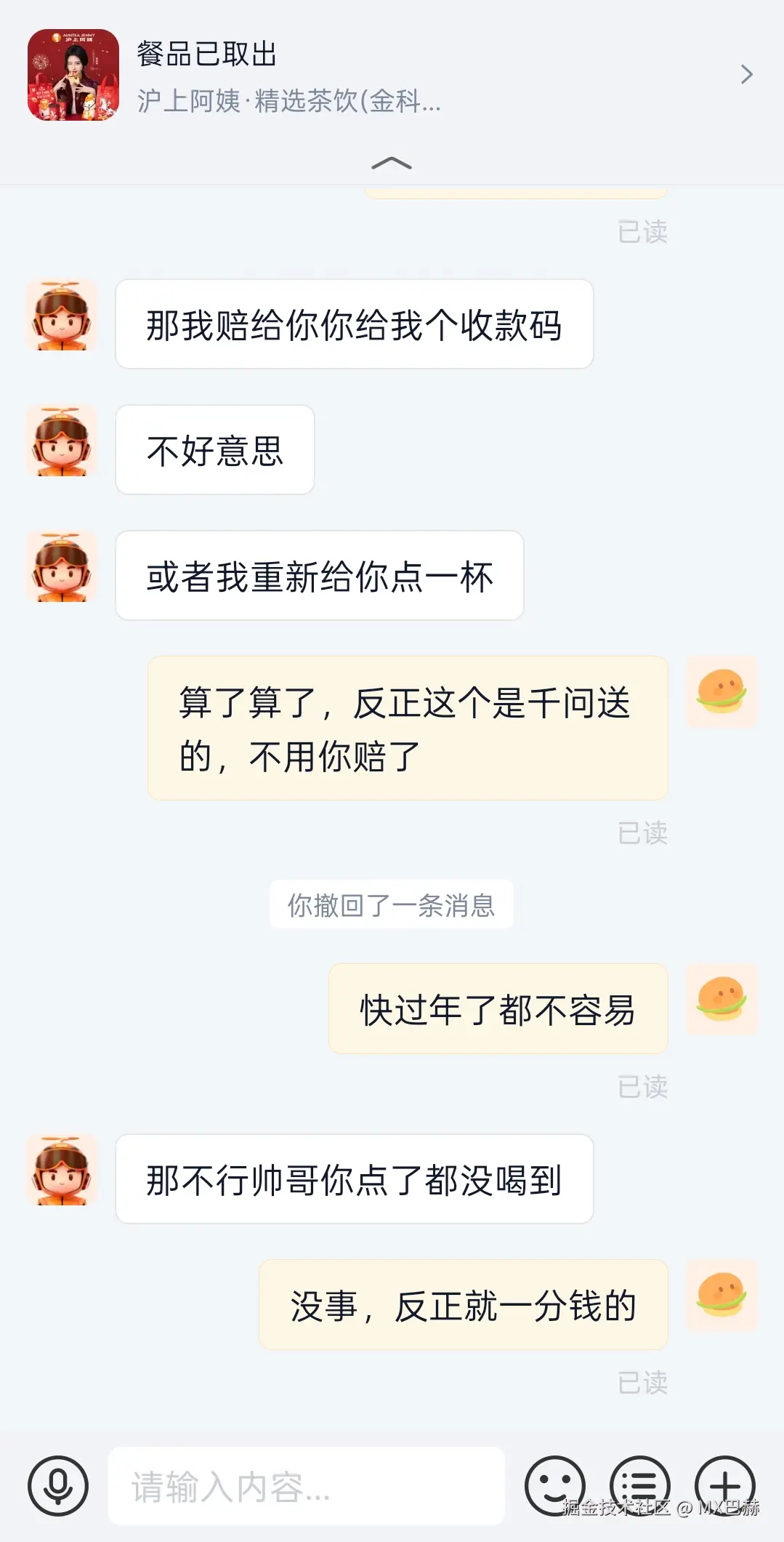784x1542 pixels.
Task: Tap the 你撤回了一条消息 notice
Action: (392, 905)
